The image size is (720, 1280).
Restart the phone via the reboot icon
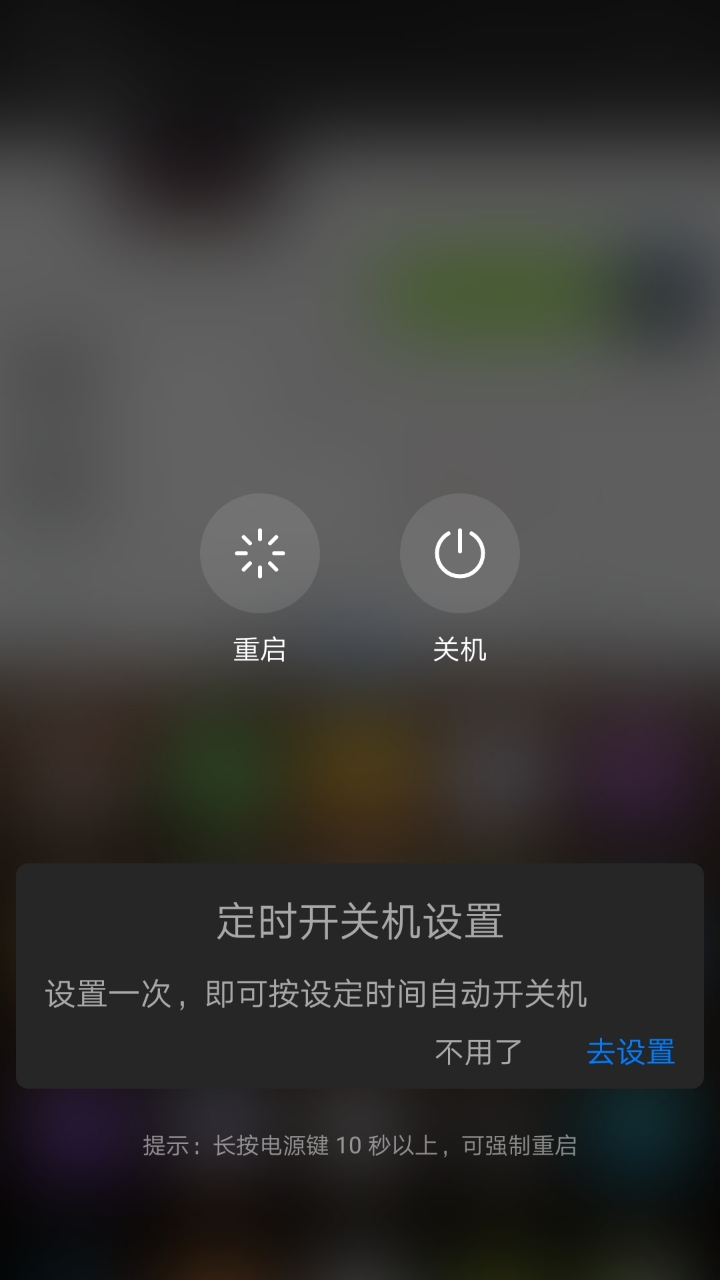[x=260, y=553]
